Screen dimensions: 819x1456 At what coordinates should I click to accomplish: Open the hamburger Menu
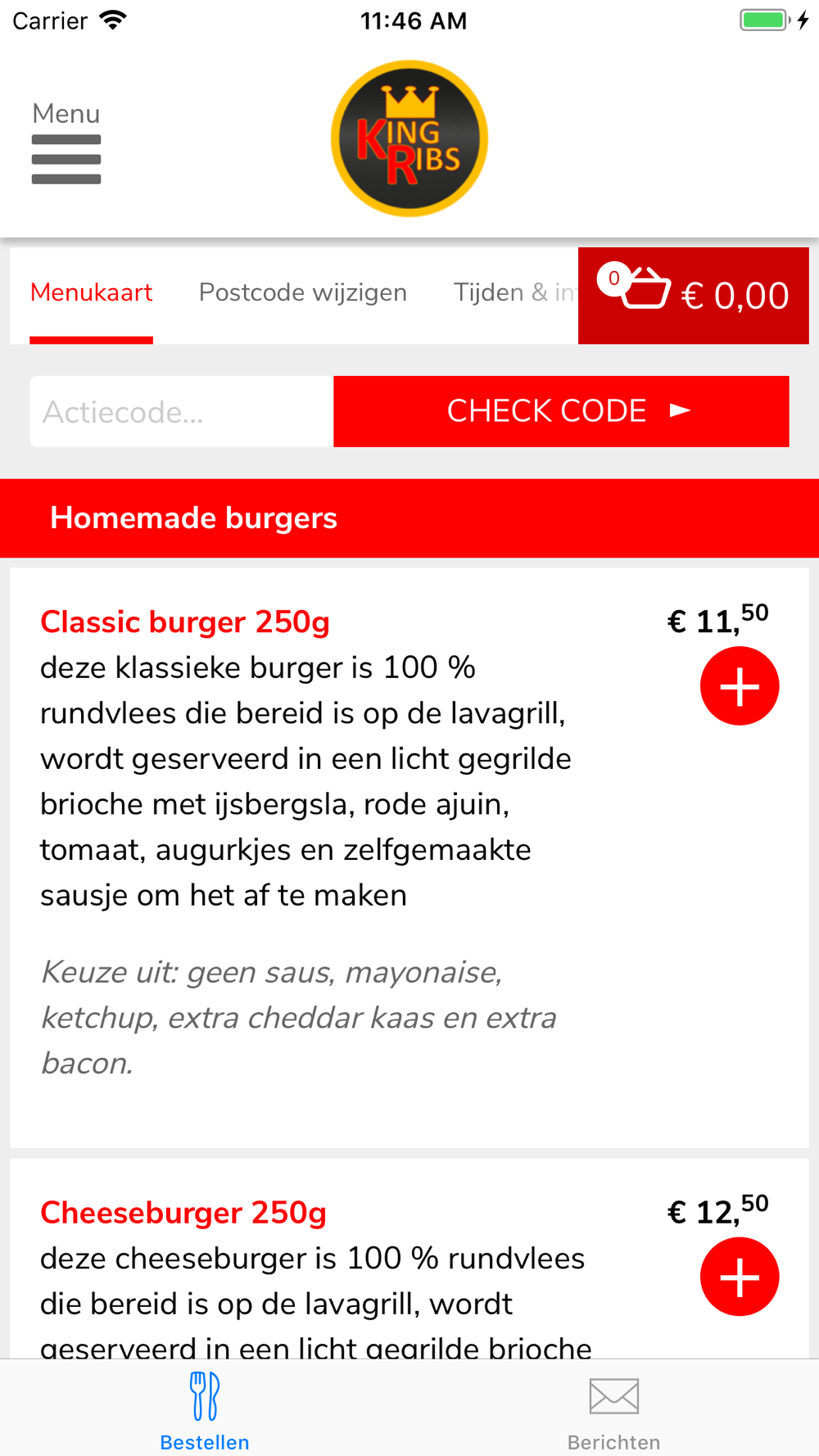[66, 142]
